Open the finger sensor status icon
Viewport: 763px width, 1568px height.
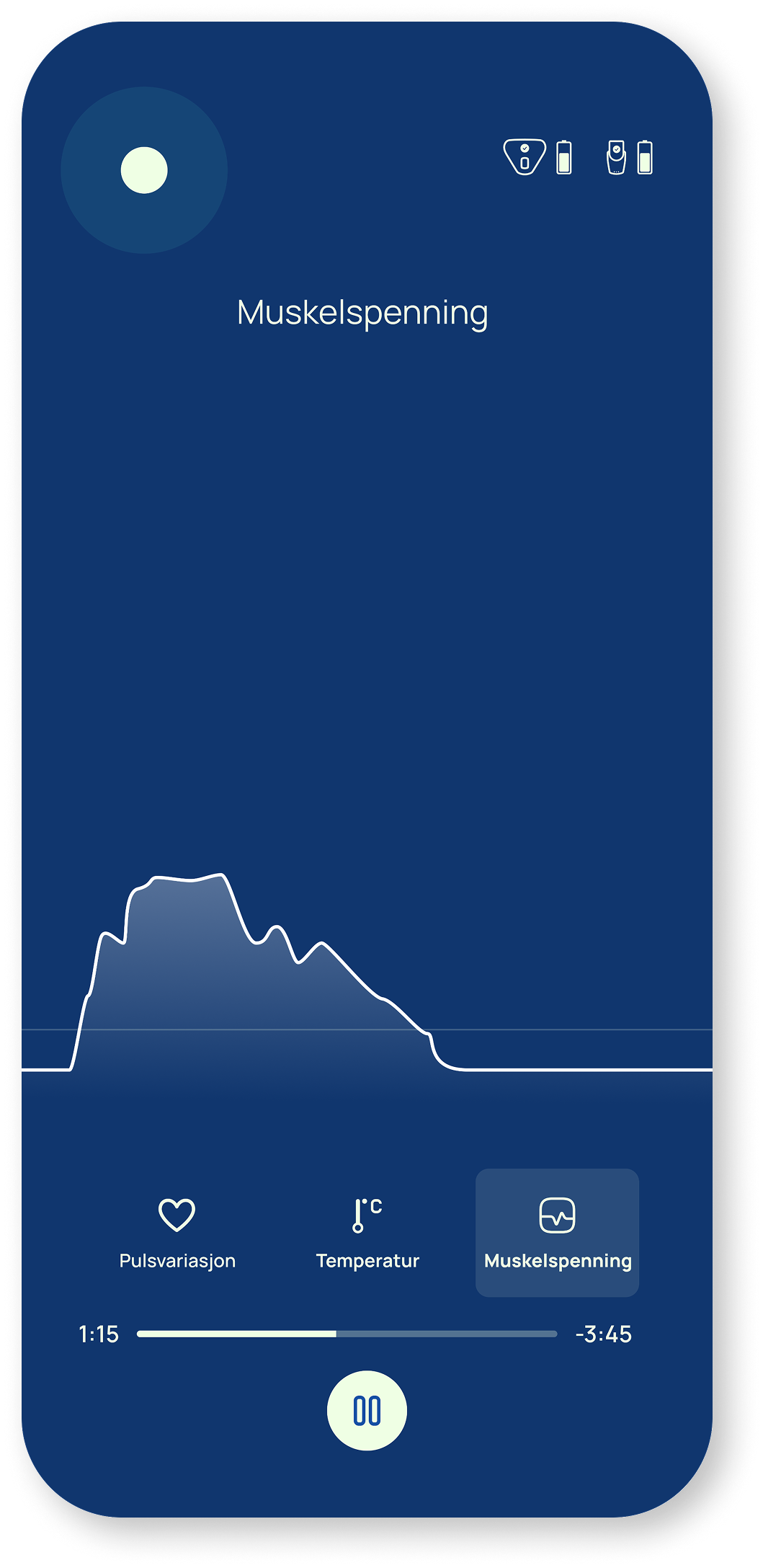click(616, 156)
